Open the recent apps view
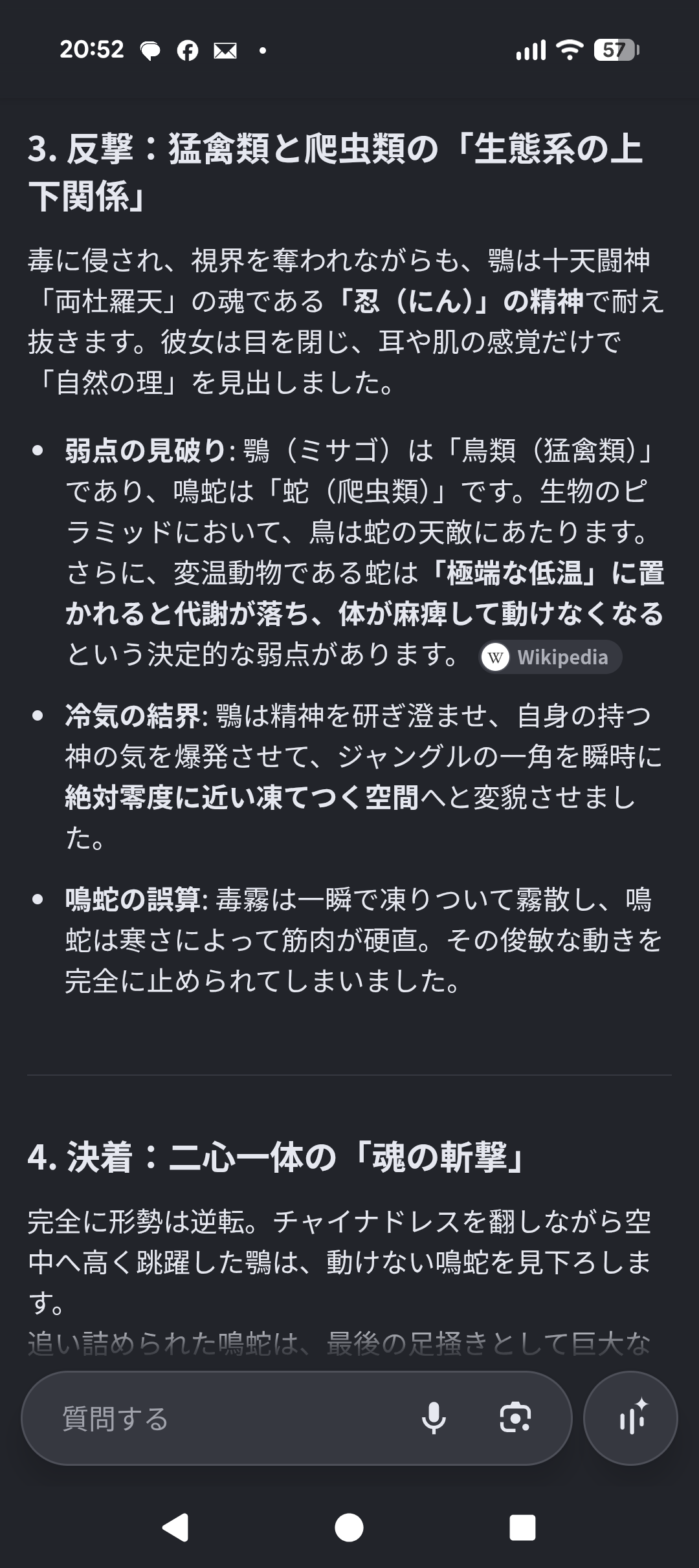699x1568 pixels. [x=522, y=1528]
